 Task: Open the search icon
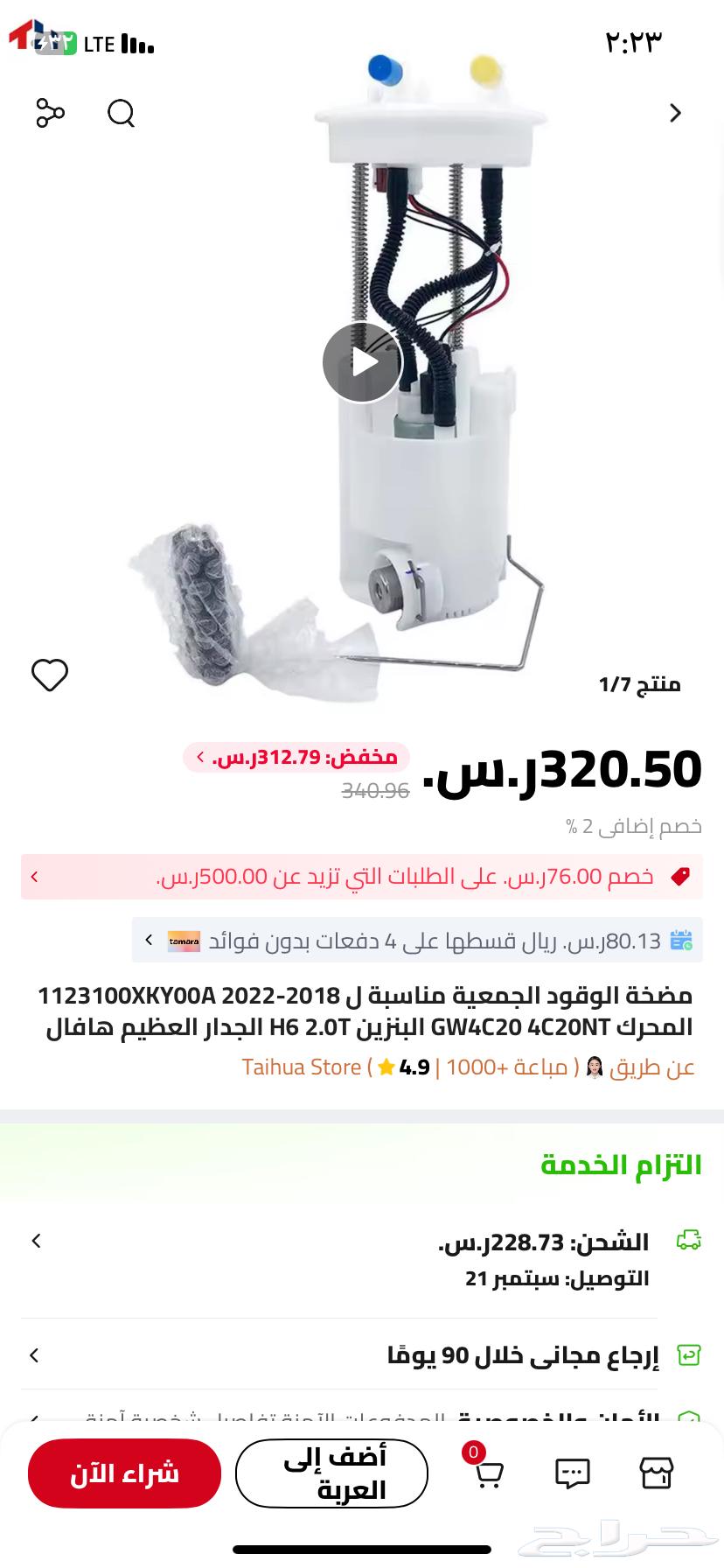point(121,113)
